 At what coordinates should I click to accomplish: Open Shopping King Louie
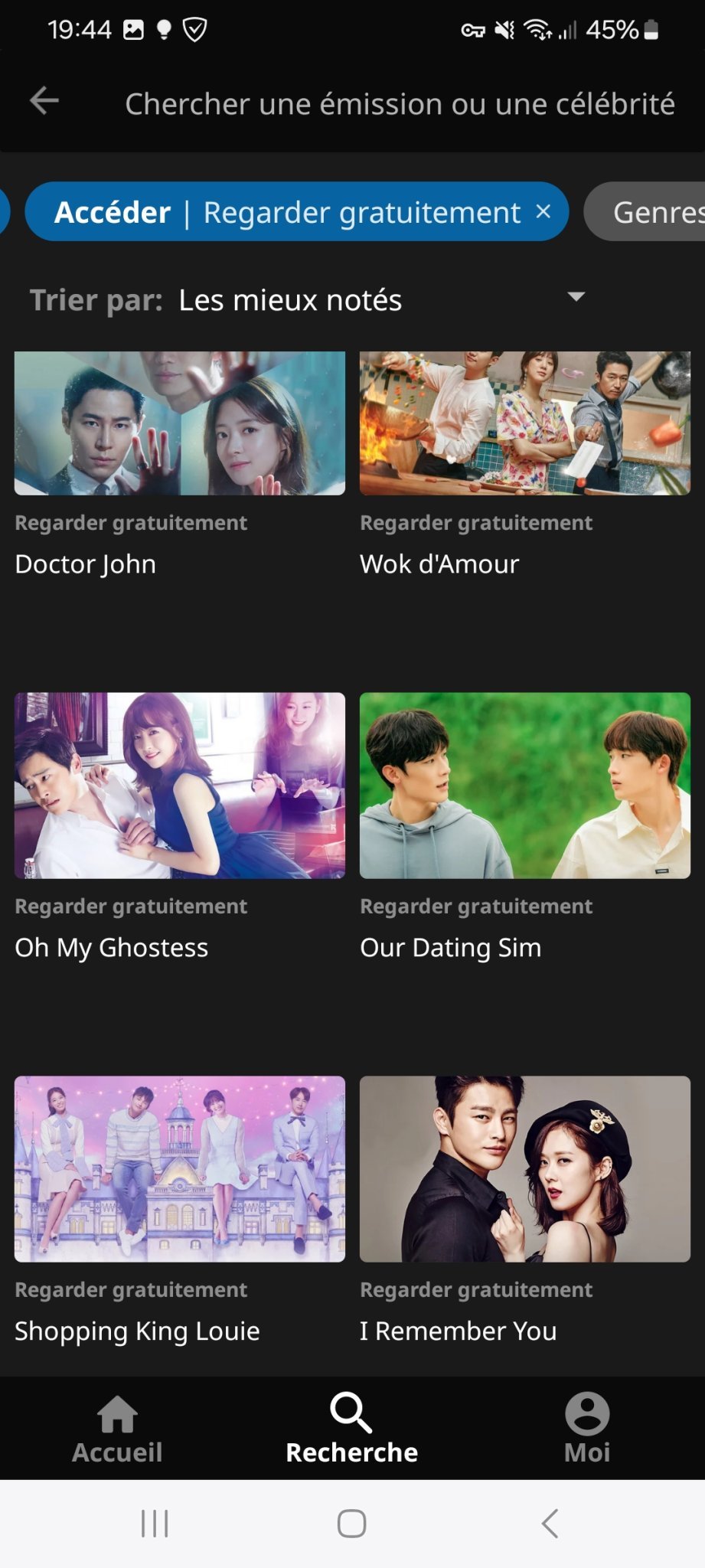(x=179, y=1169)
